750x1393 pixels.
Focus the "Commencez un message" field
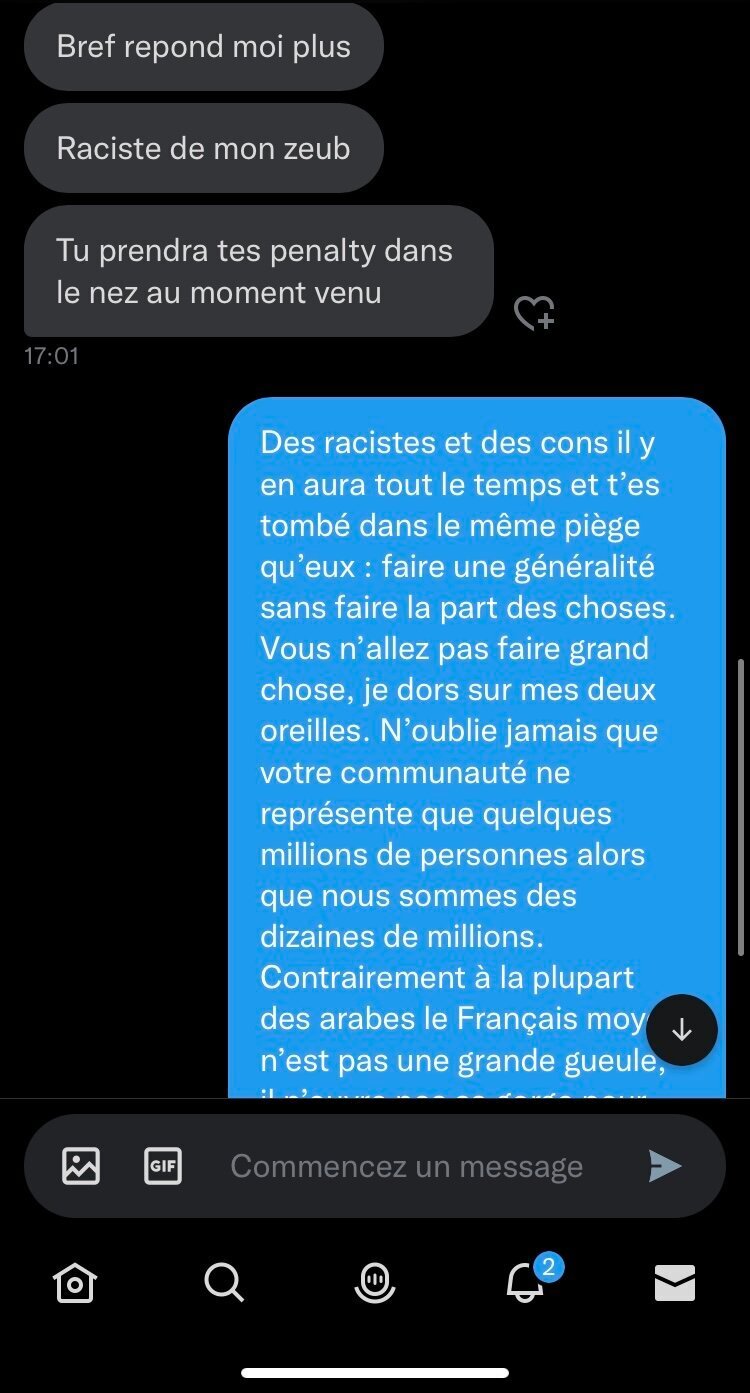coord(407,1166)
